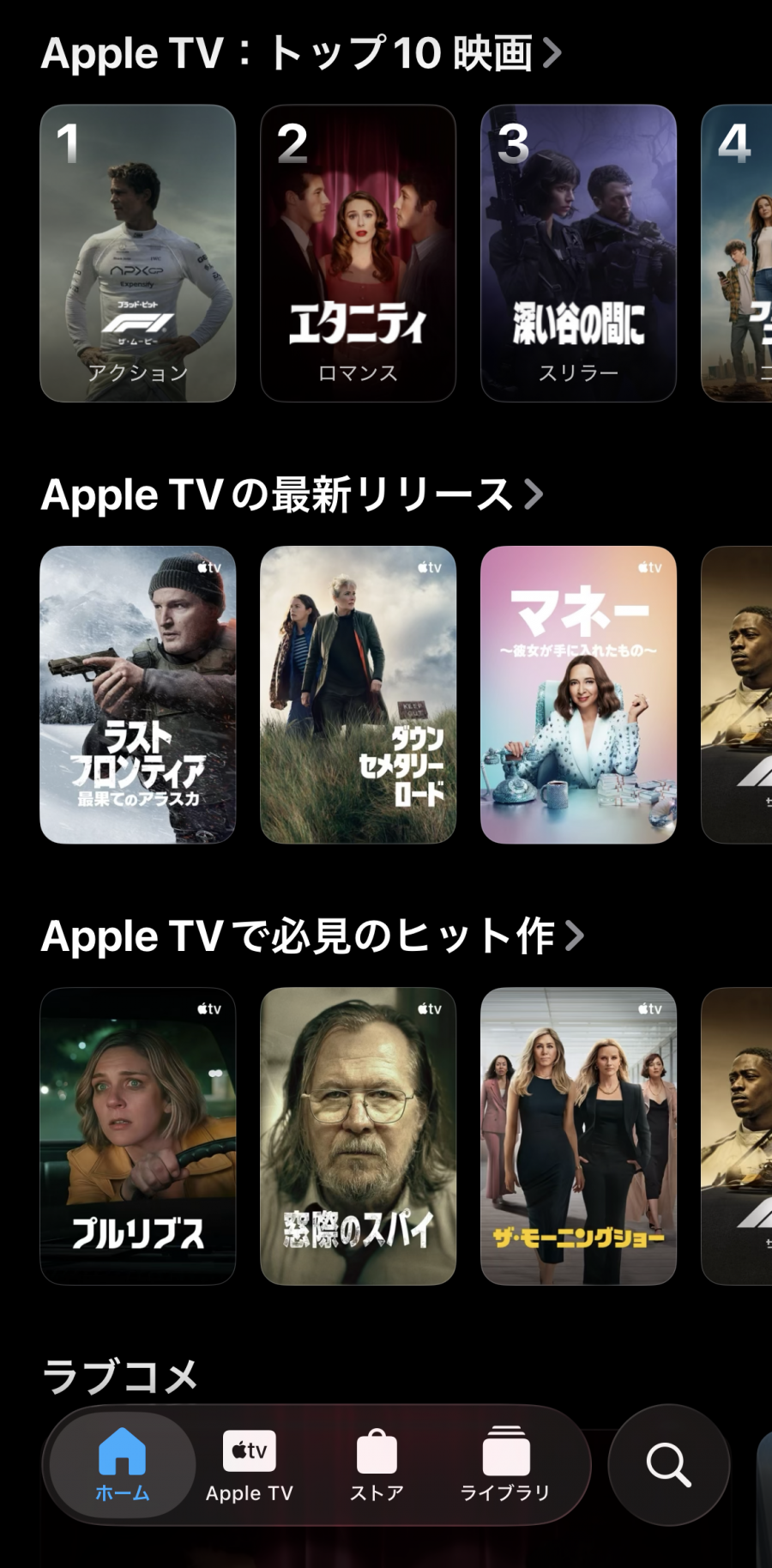Screen dimensions: 772x1568
Task: Open the ザ・モーニングショー poster
Action: [577, 1139]
